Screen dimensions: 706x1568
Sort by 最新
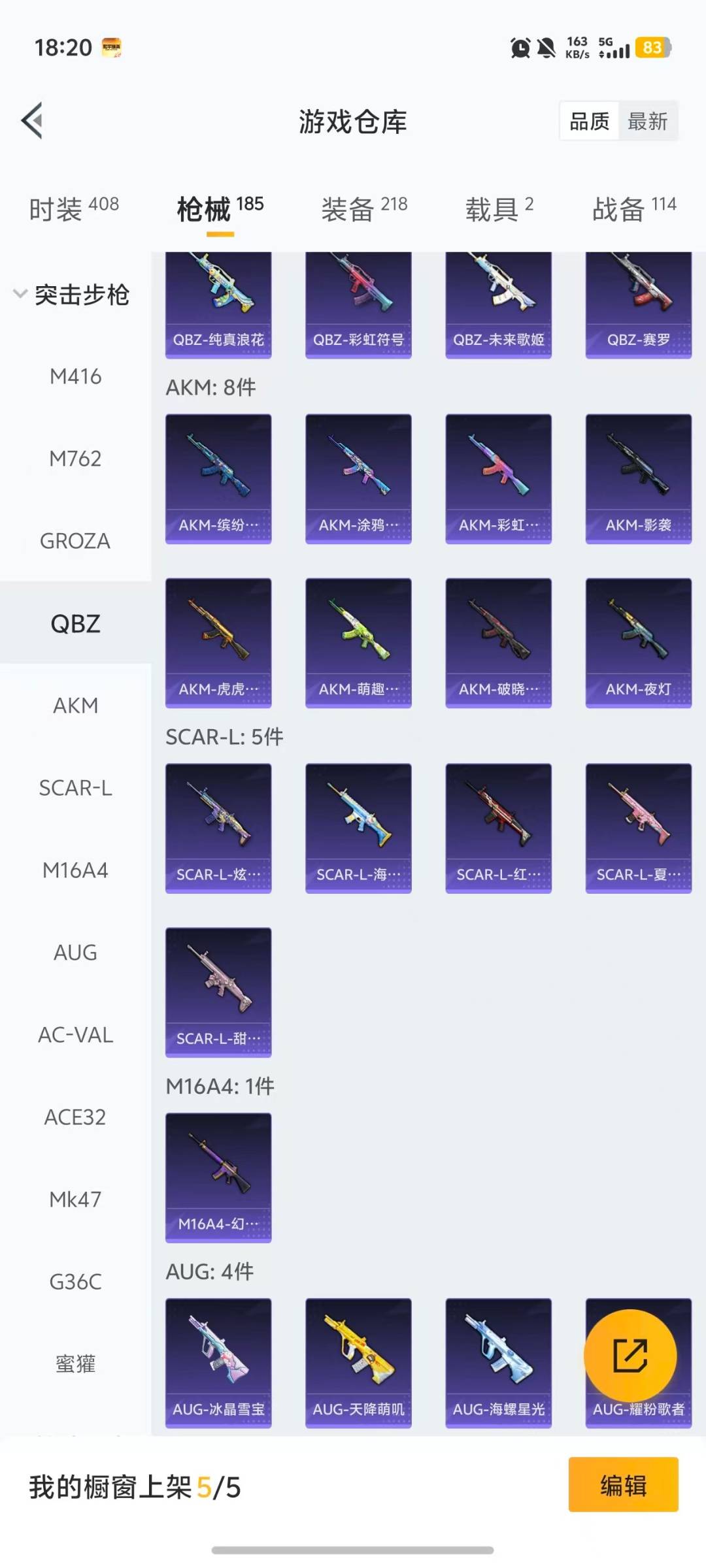pos(647,122)
